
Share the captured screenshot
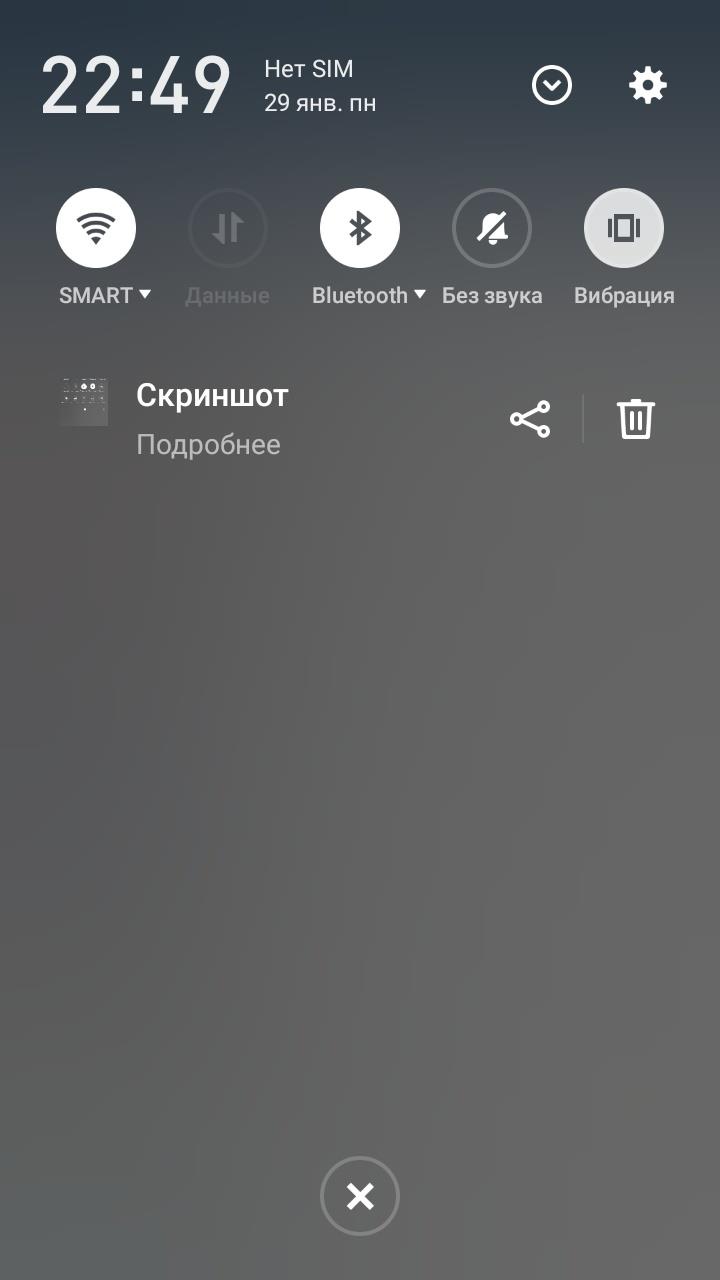click(x=530, y=419)
